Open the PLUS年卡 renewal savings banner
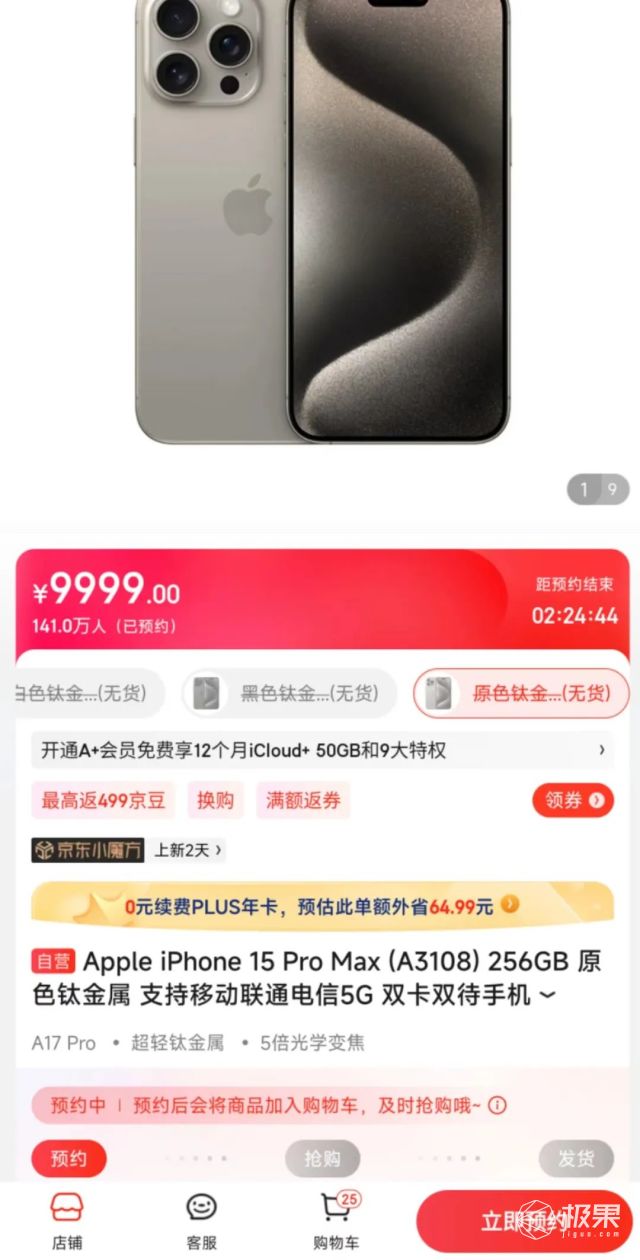Viewport: 640px width, 1260px height. [x=320, y=906]
